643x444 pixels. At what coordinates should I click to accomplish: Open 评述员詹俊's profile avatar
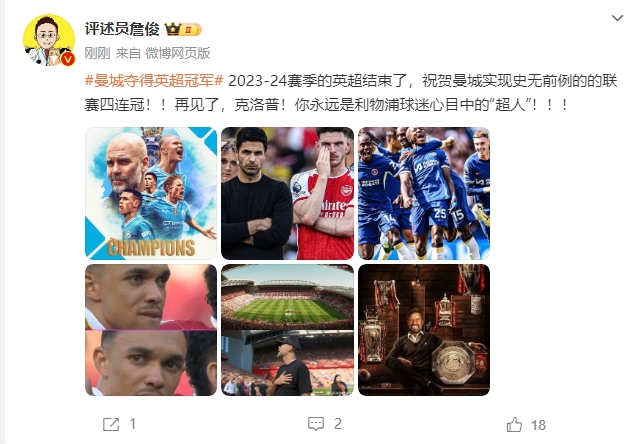coord(48,41)
